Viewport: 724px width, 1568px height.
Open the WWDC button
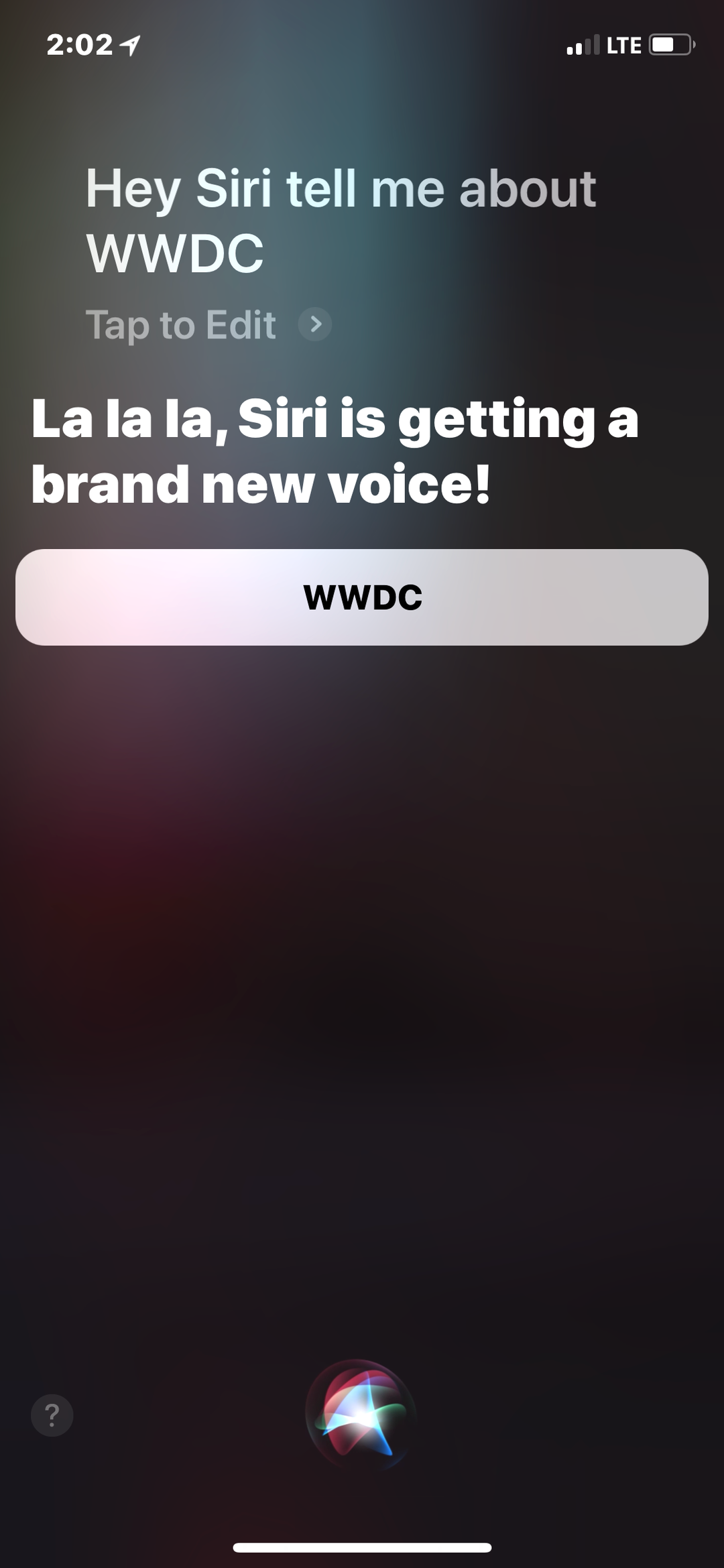[x=362, y=597]
